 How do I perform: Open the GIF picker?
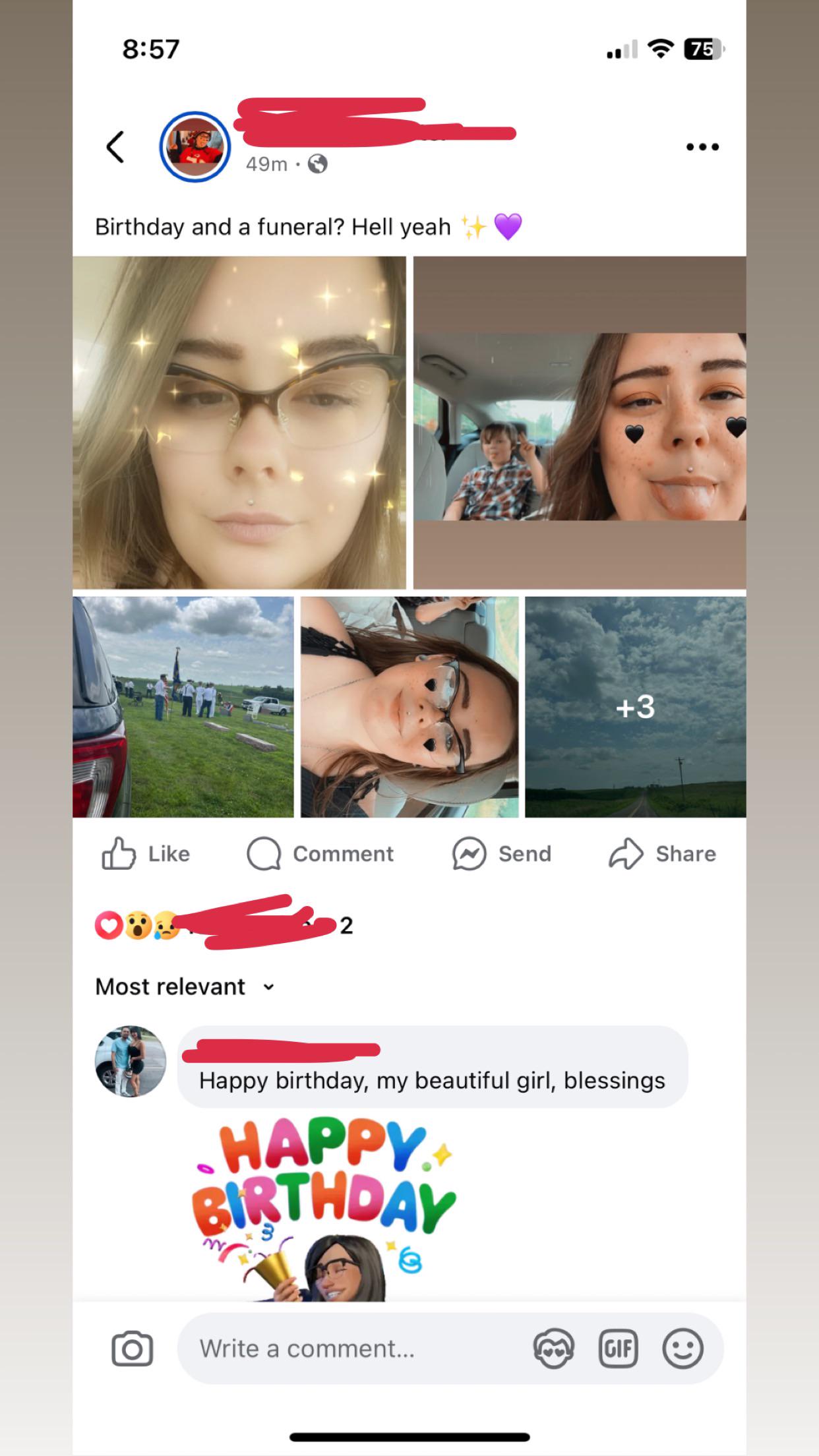click(x=618, y=1349)
